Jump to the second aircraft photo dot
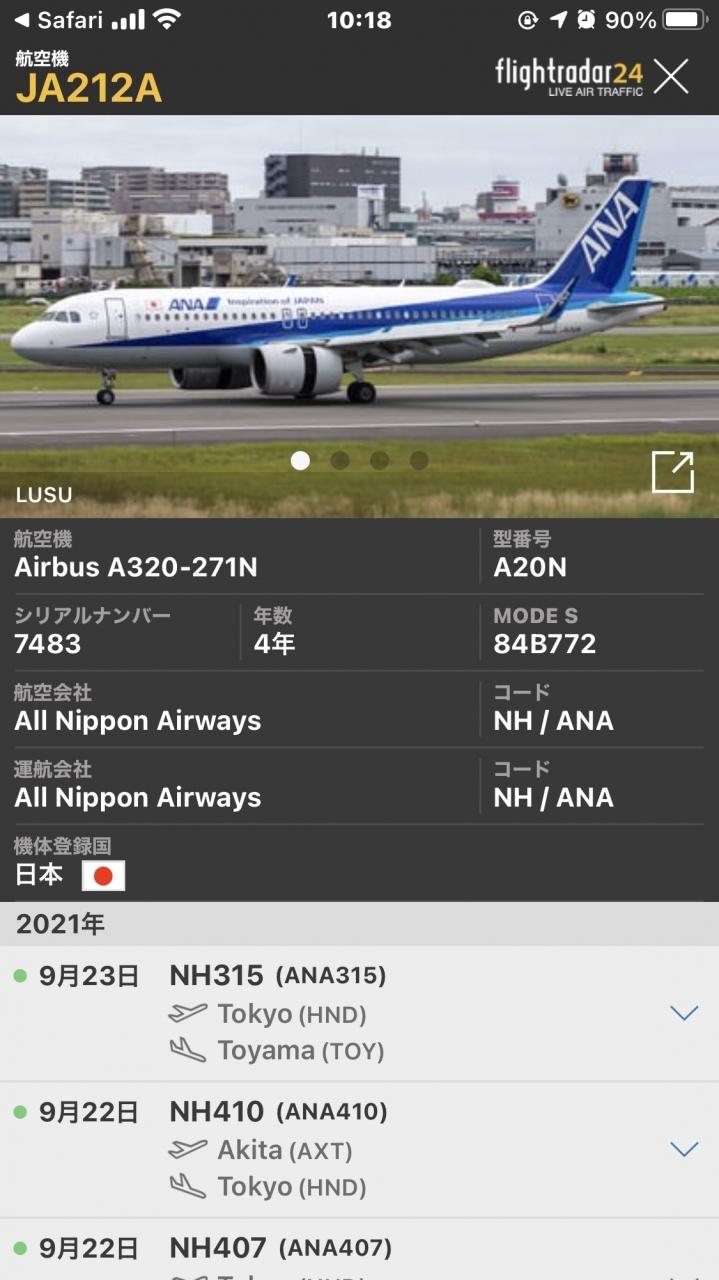Screen dimensions: 719x1280 tap(340, 460)
